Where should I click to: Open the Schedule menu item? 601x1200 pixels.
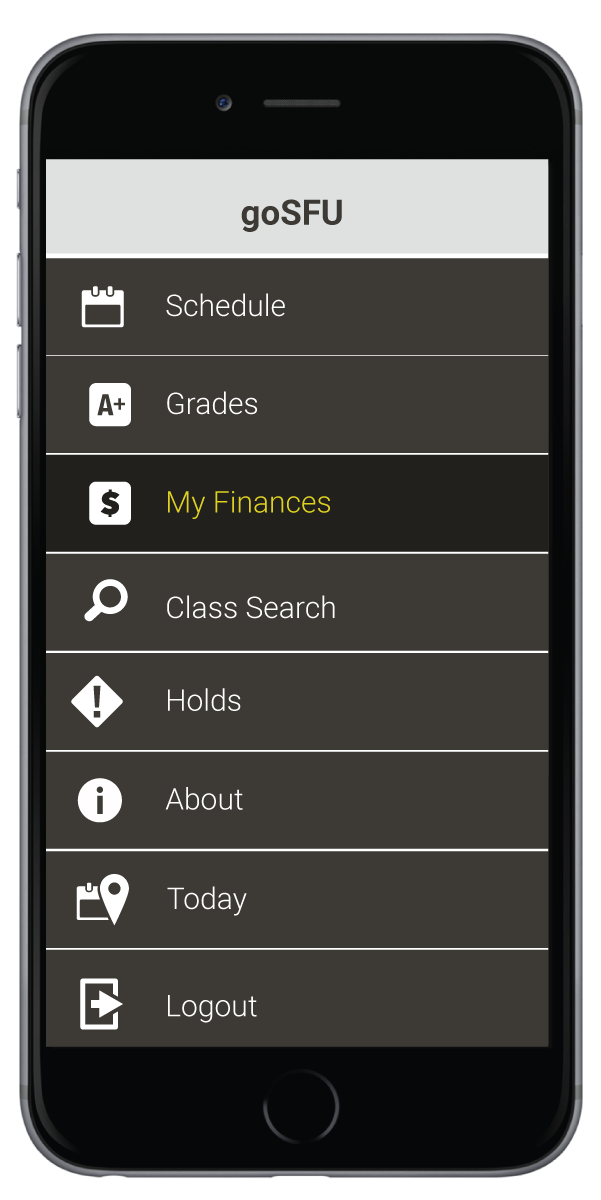click(296, 306)
